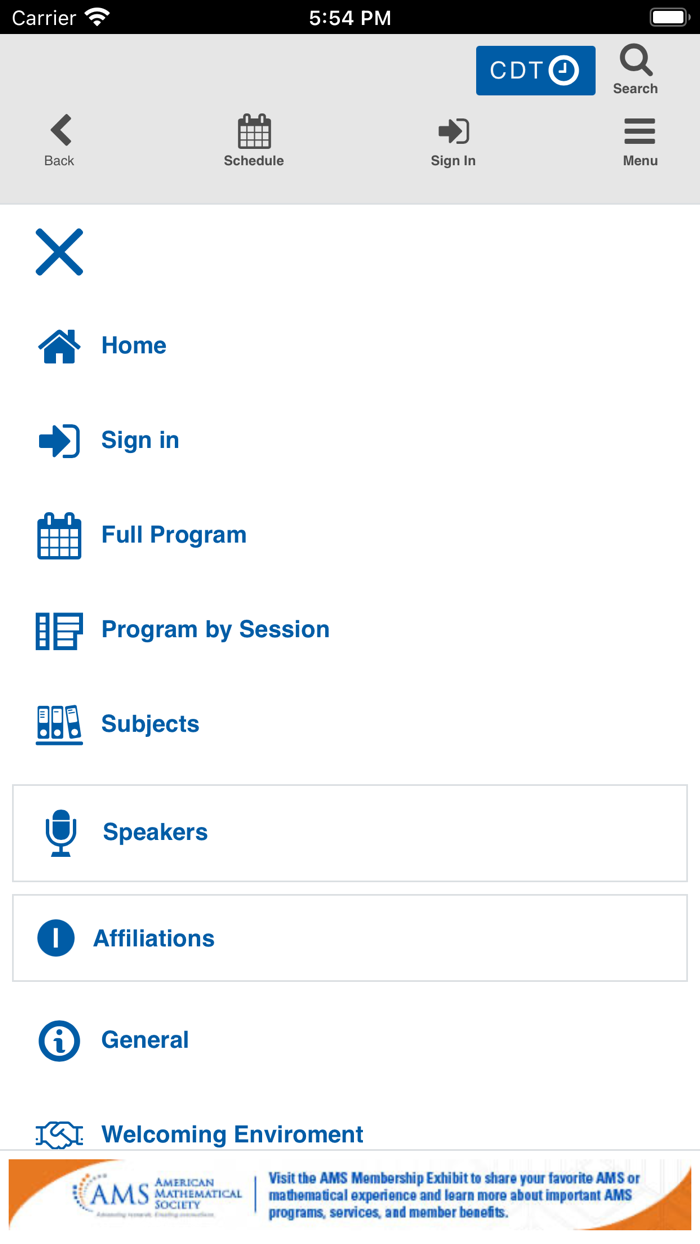Go to Home from the menu
This screenshot has width=700, height=1244.
click(x=133, y=346)
